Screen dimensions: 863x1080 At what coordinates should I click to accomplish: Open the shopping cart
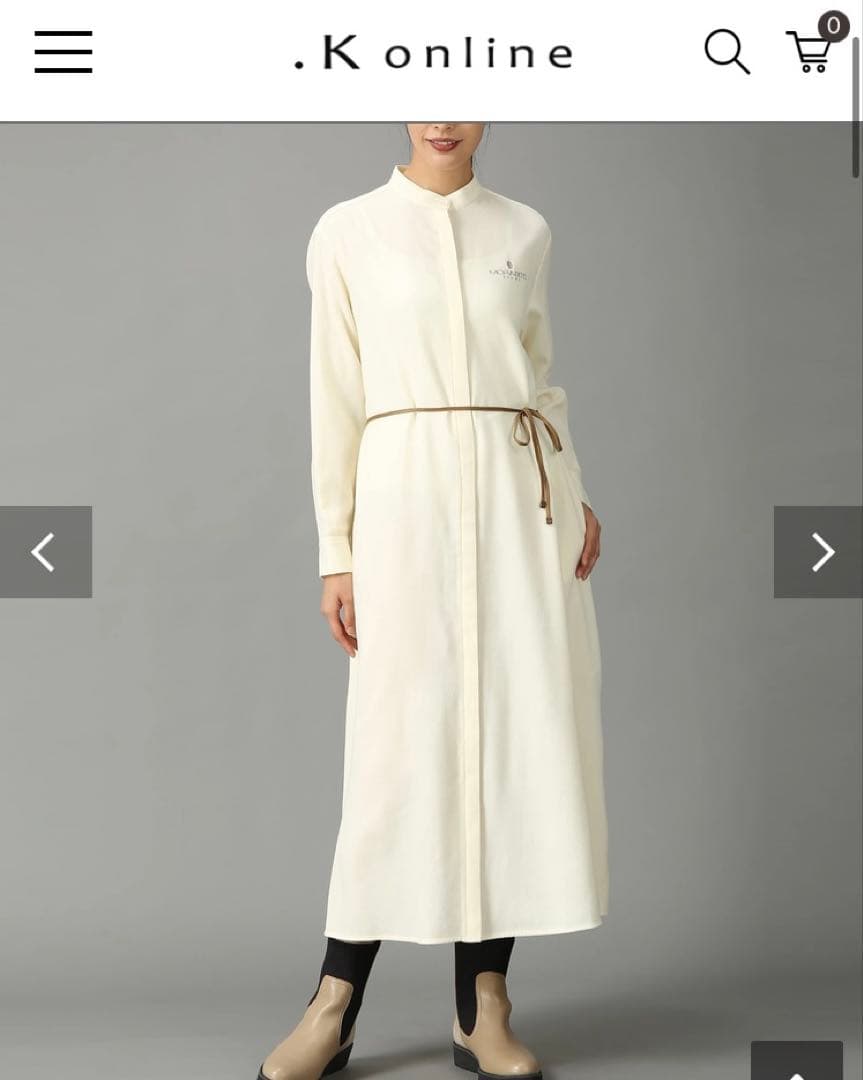point(810,50)
